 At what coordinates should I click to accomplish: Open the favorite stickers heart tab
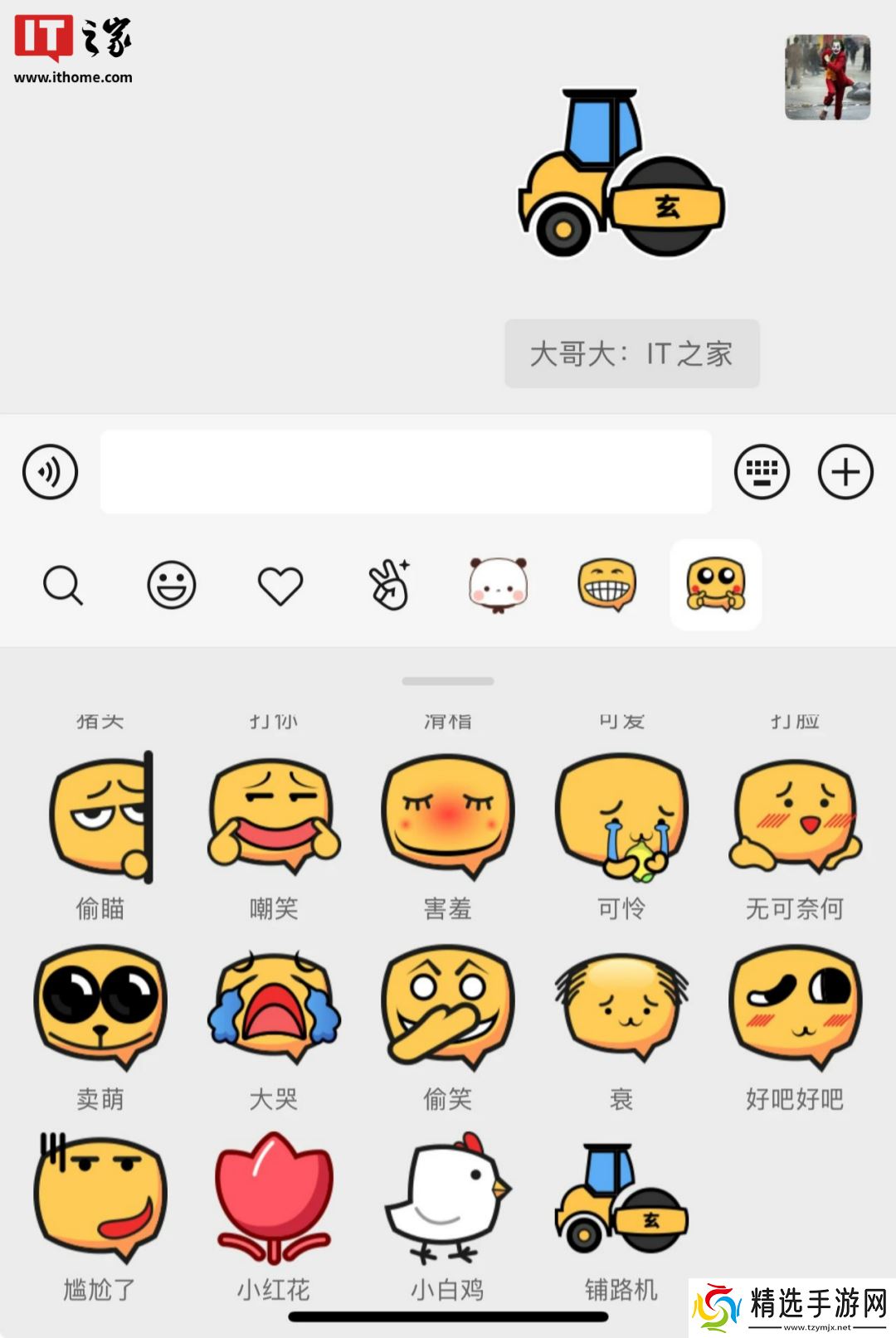[280, 585]
